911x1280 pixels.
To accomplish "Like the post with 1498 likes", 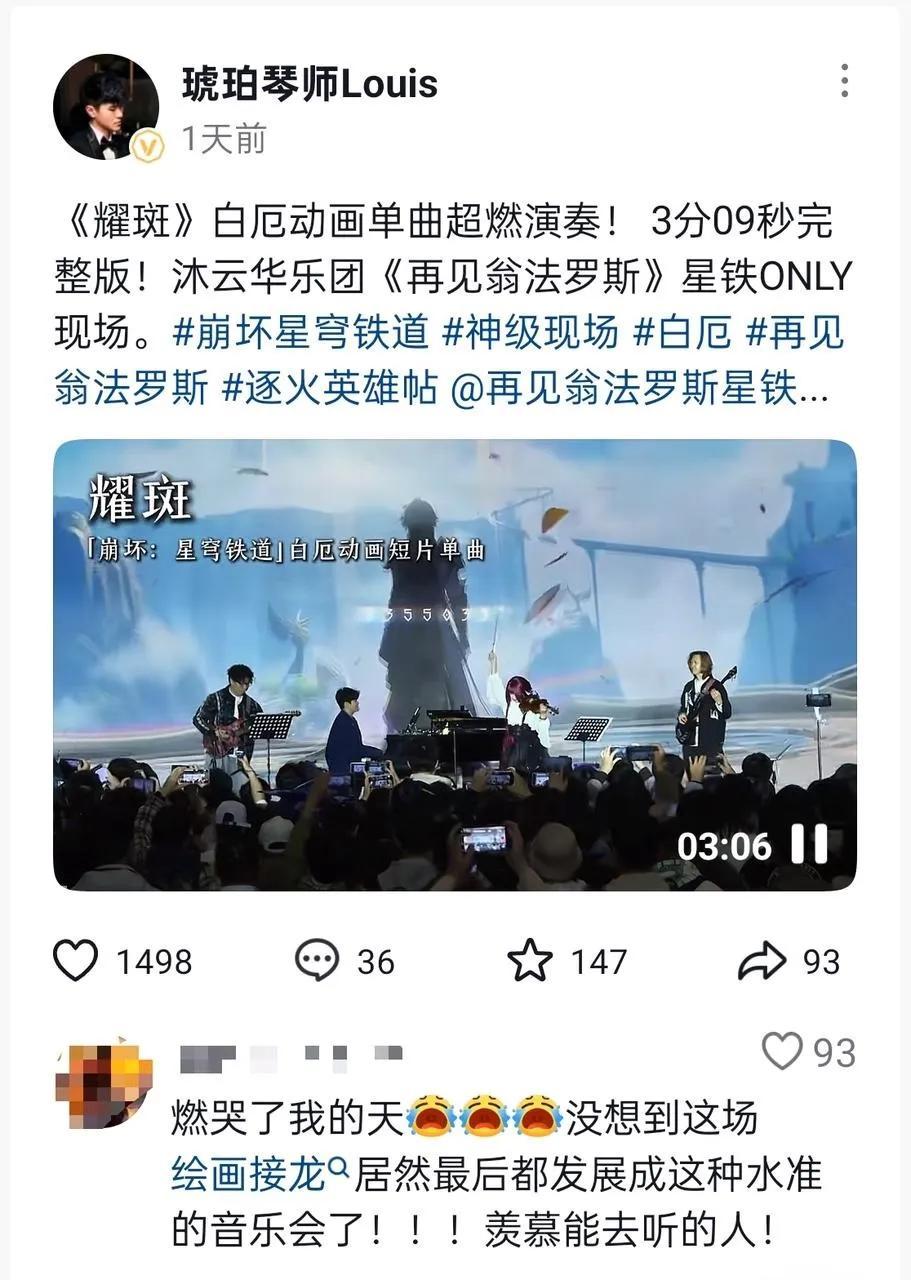I will (76, 961).
